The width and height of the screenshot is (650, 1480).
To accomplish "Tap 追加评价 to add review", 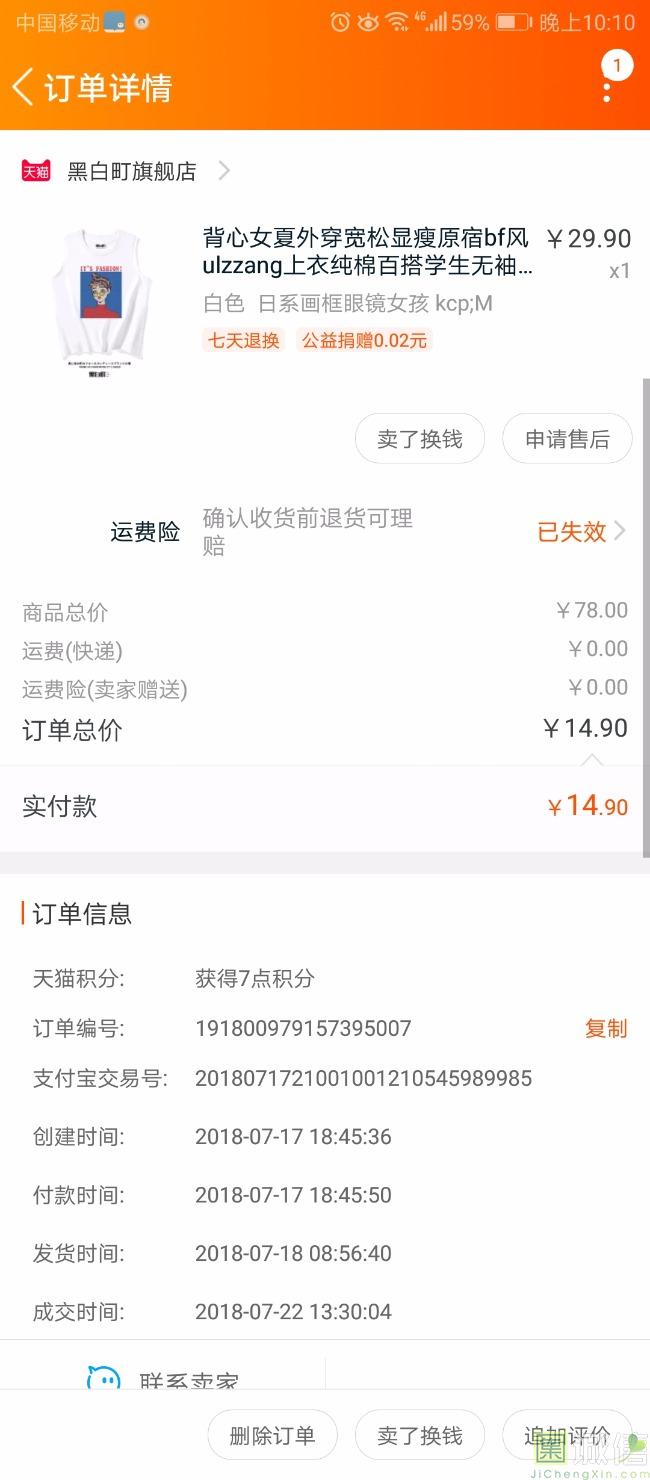I will point(567,1436).
